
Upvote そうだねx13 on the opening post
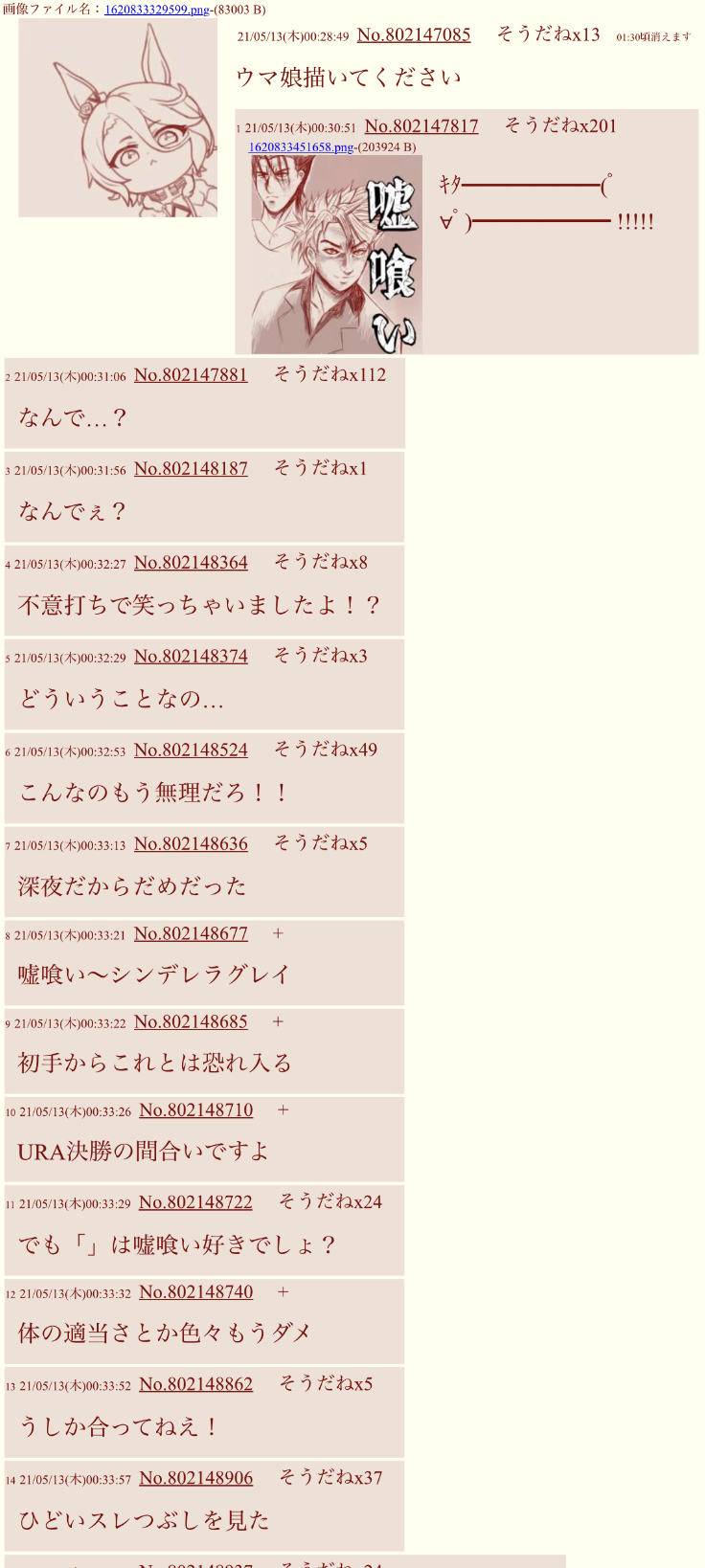point(548,34)
